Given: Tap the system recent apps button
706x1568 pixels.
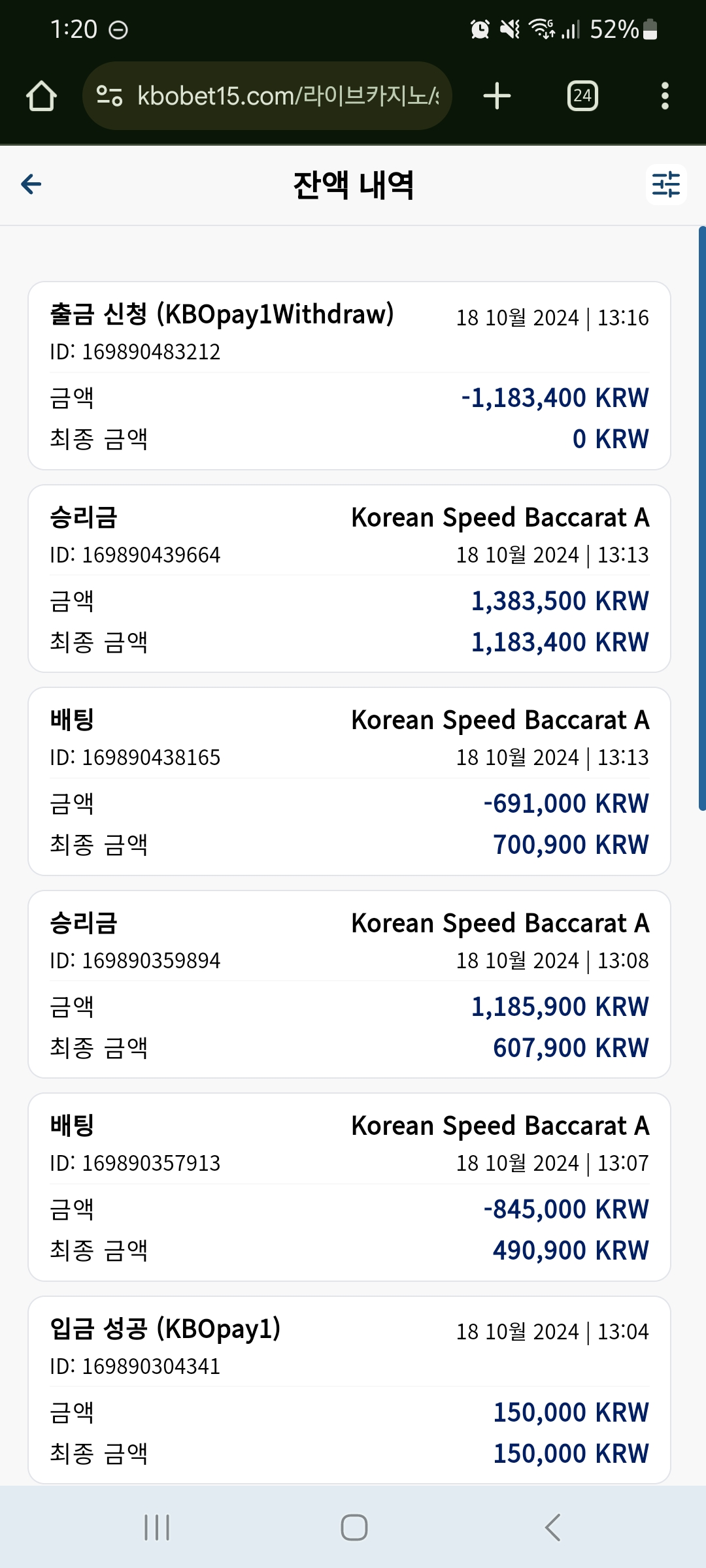Looking at the screenshot, I should coord(157,1527).
